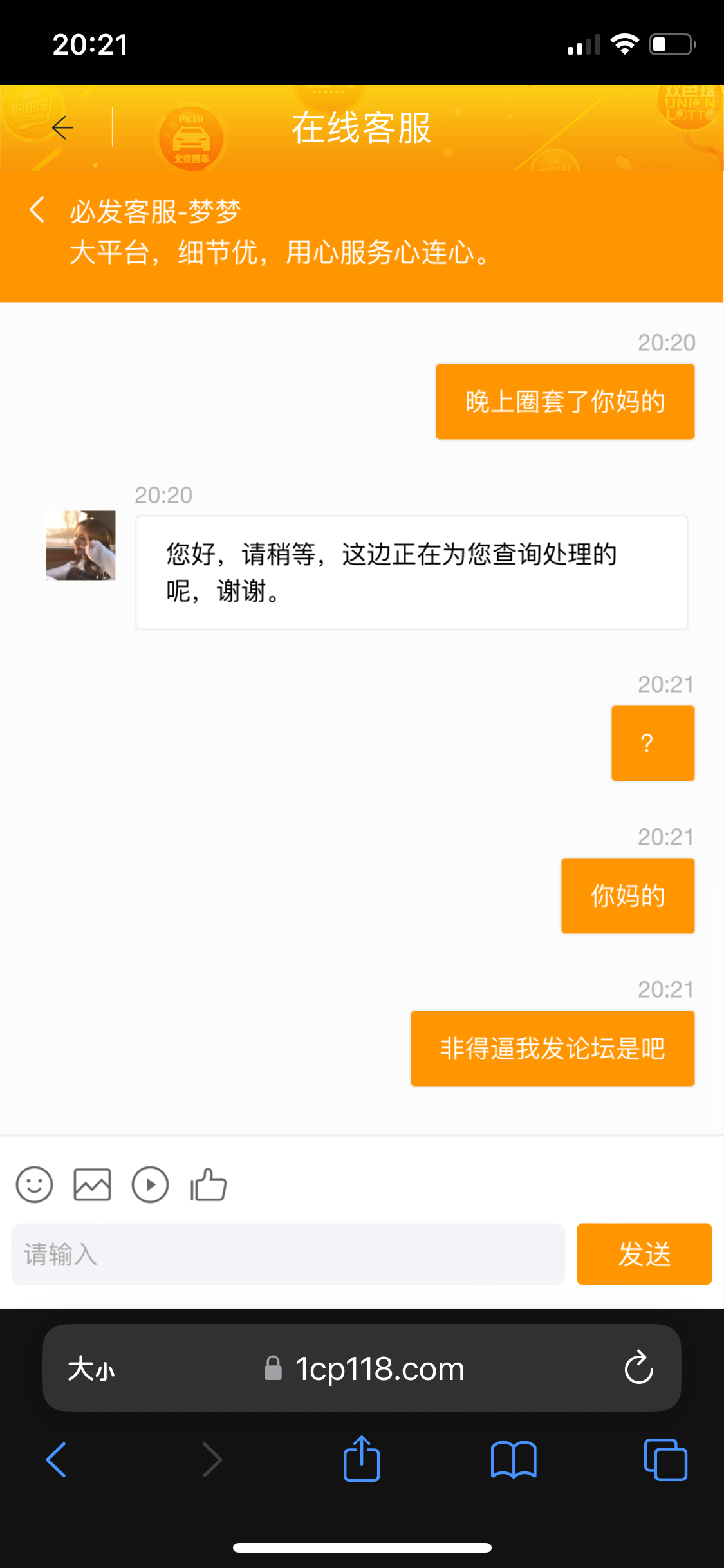Image resolution: width=724 pixels, height=1568 pixels.
Task: Show all open Safari tabs
Action: click(x=665, y=1459)
